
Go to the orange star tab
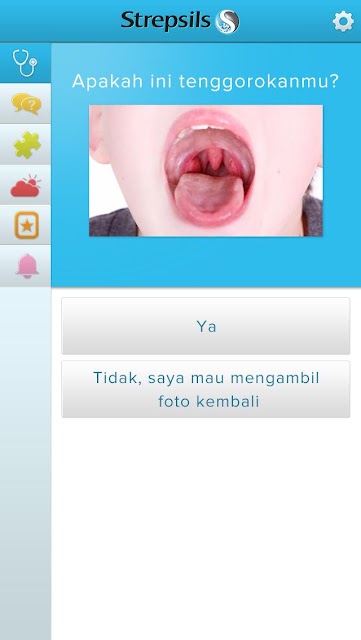click(x=25, y=225)
